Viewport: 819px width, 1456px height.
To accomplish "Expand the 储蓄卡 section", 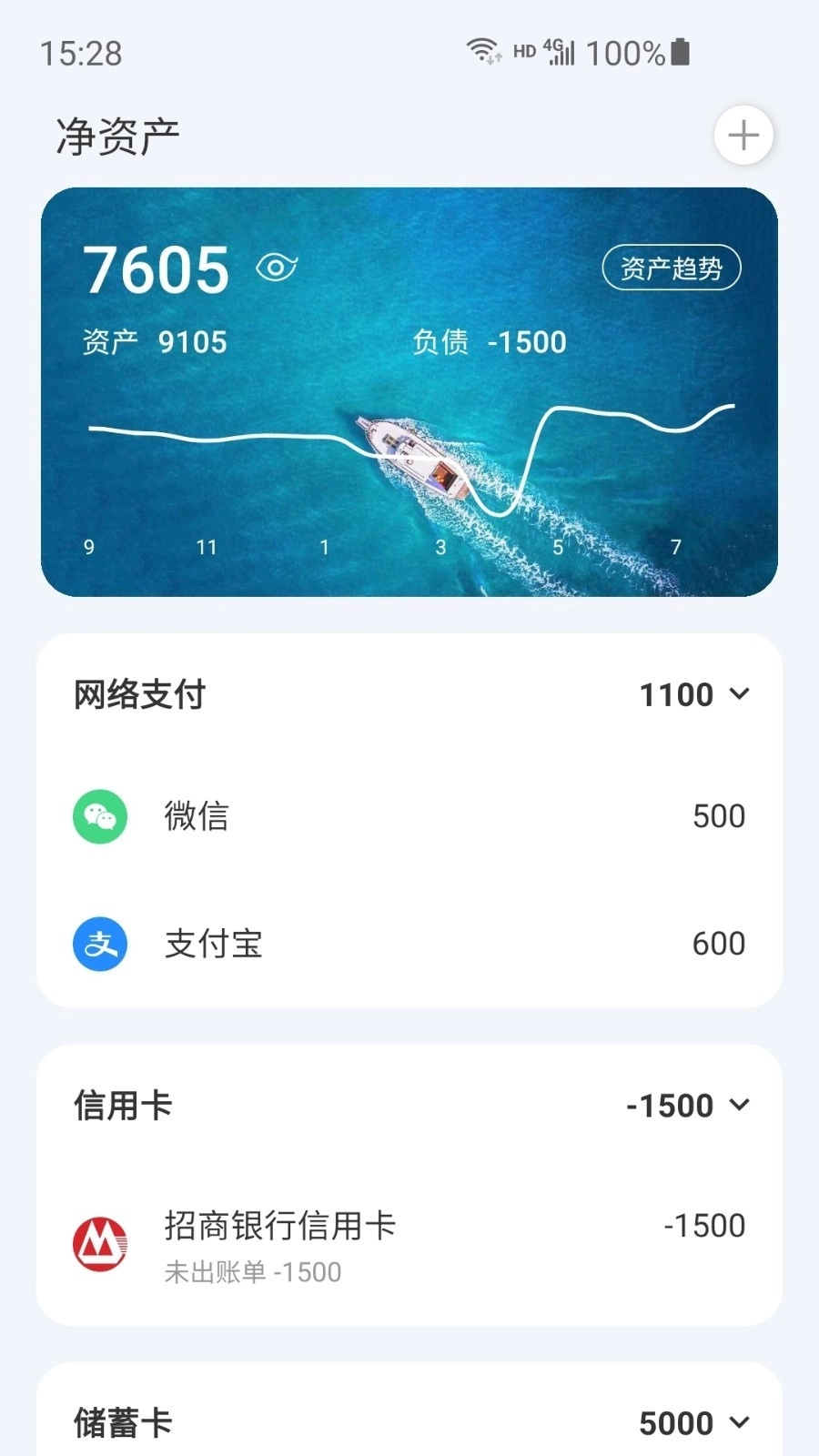I will click(739, 1422).
